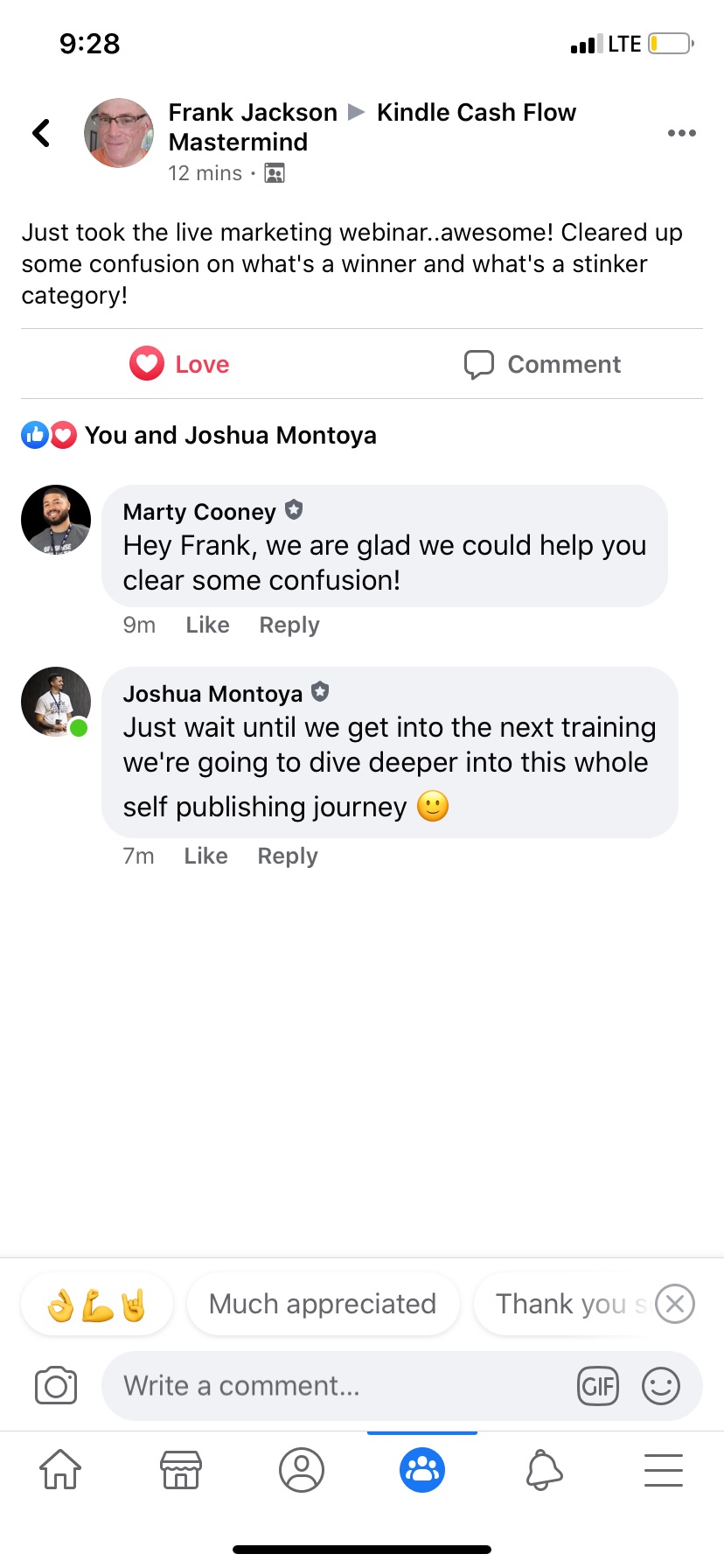Image resolution: width=724 pixels, height=1568 pixels.
Task: Toggle the Love reaction on the post
Action: point(180,364)
